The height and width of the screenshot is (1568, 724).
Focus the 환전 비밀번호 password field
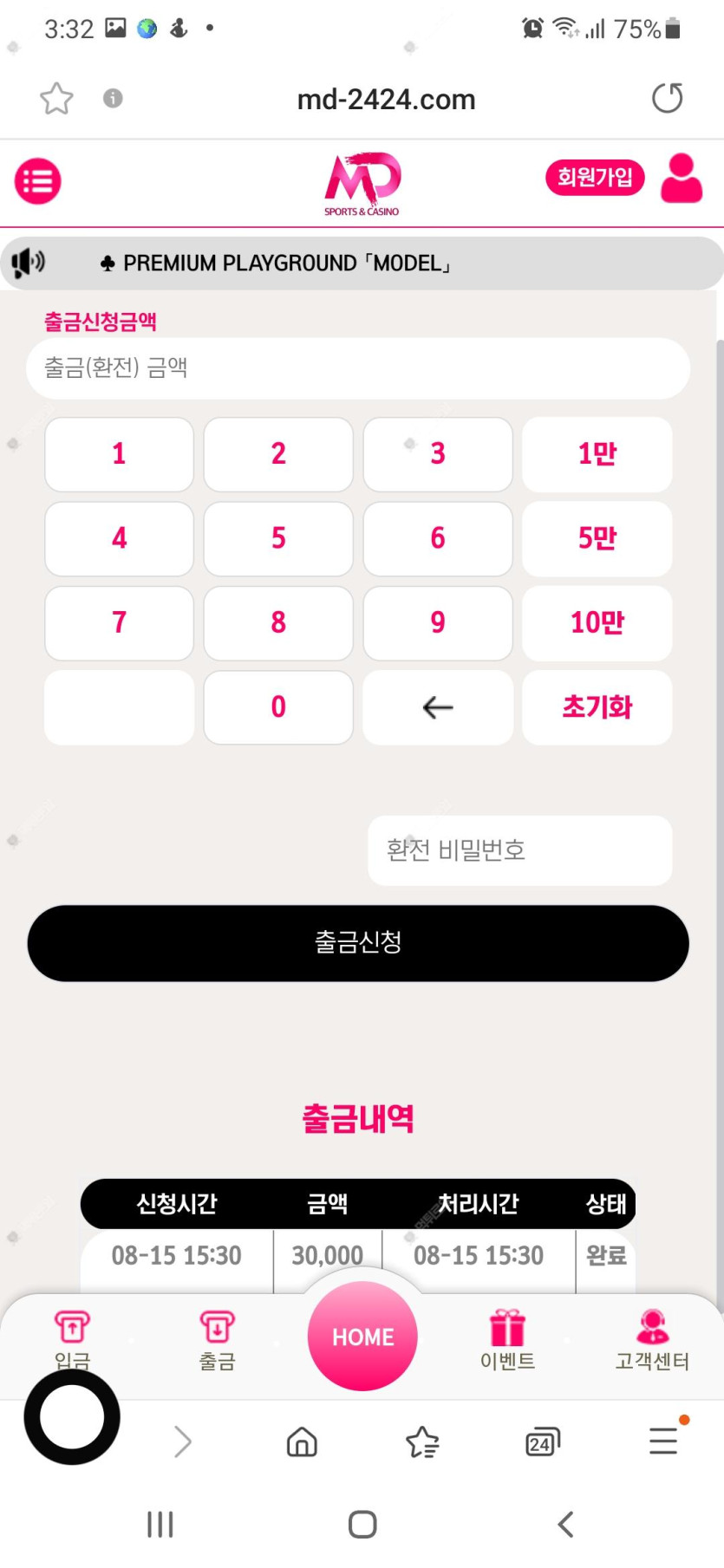(519, 850)
